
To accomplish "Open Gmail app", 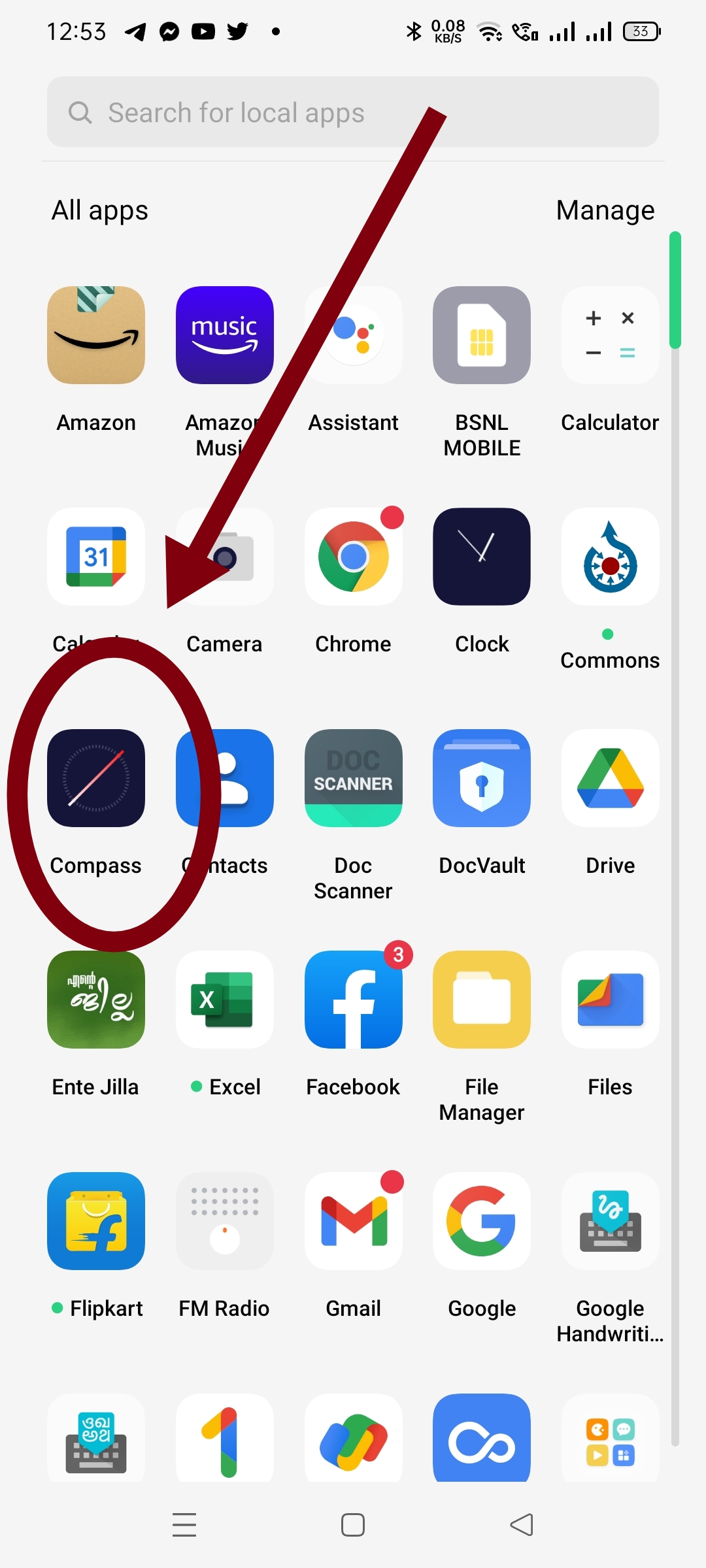I will tap(354, 1221).
